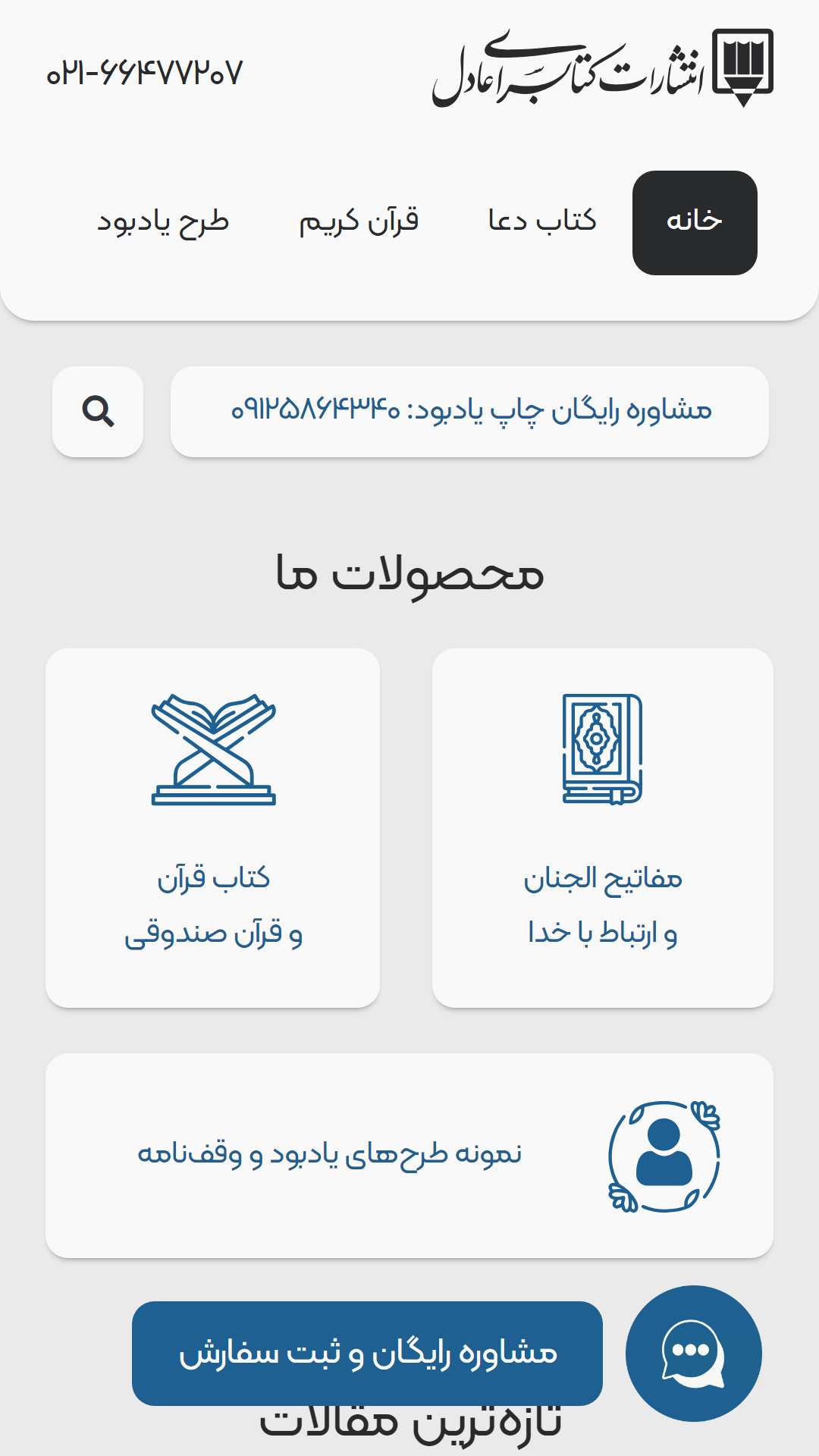Tap مشاوره رایگان و ثبت سفارش button
The width and height of the screenshot is (819, 1456).
[x=368, y=1353]
